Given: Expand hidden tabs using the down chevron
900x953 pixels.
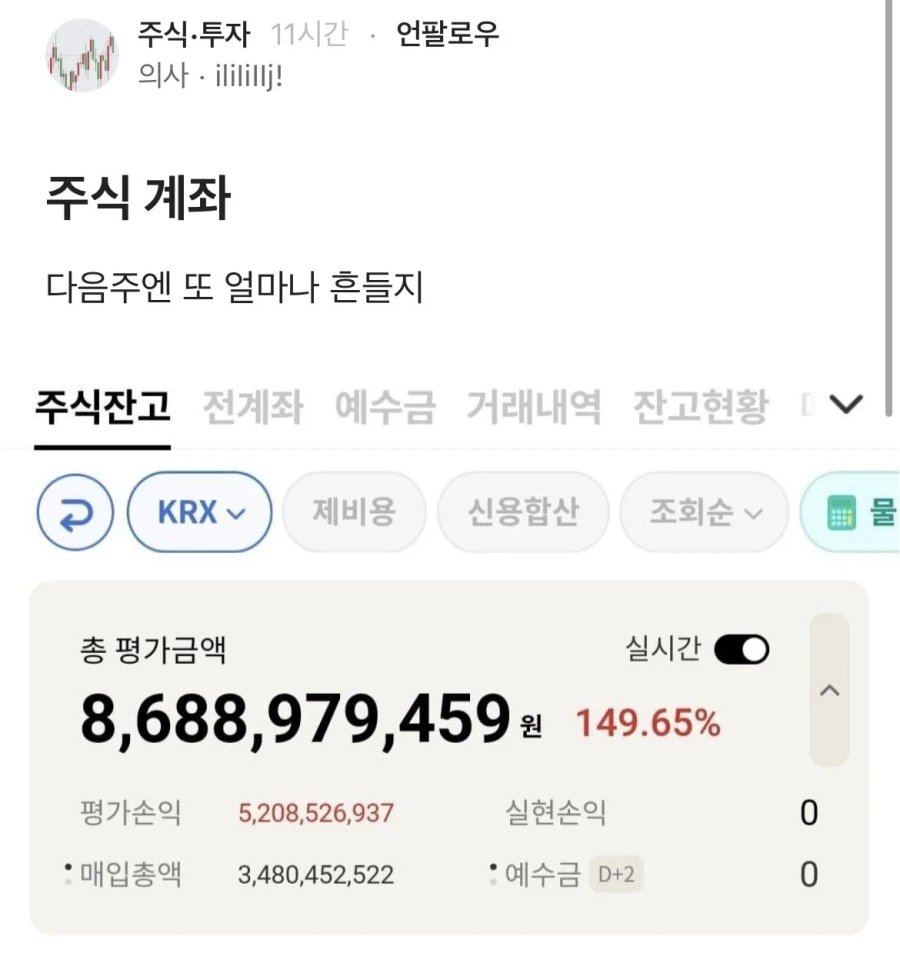Looking at the screenshot, I should pos(845,404).
